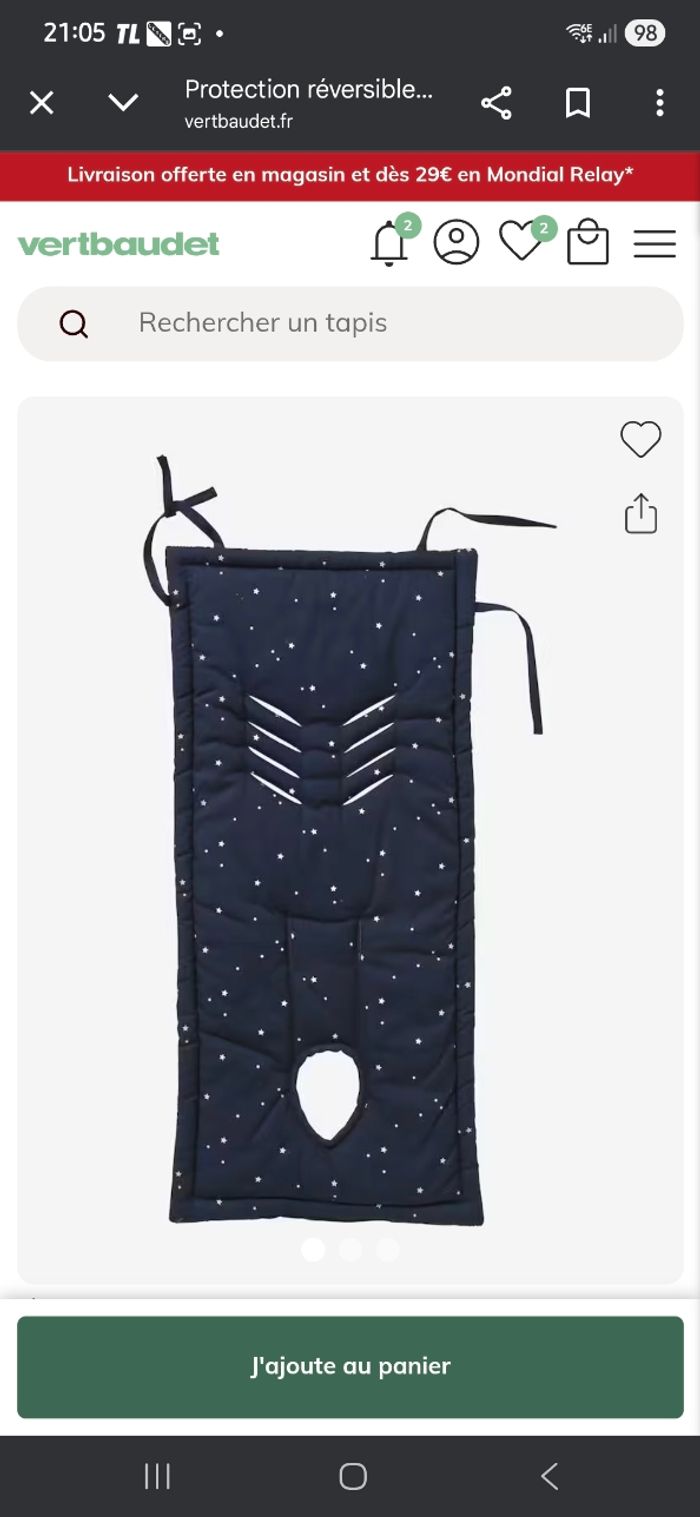The height and width of the screenshot is (1517, 700).
Task: Minimize the custom tab with the down chevron
Action: pyautogui.click(x=123, y=102)
